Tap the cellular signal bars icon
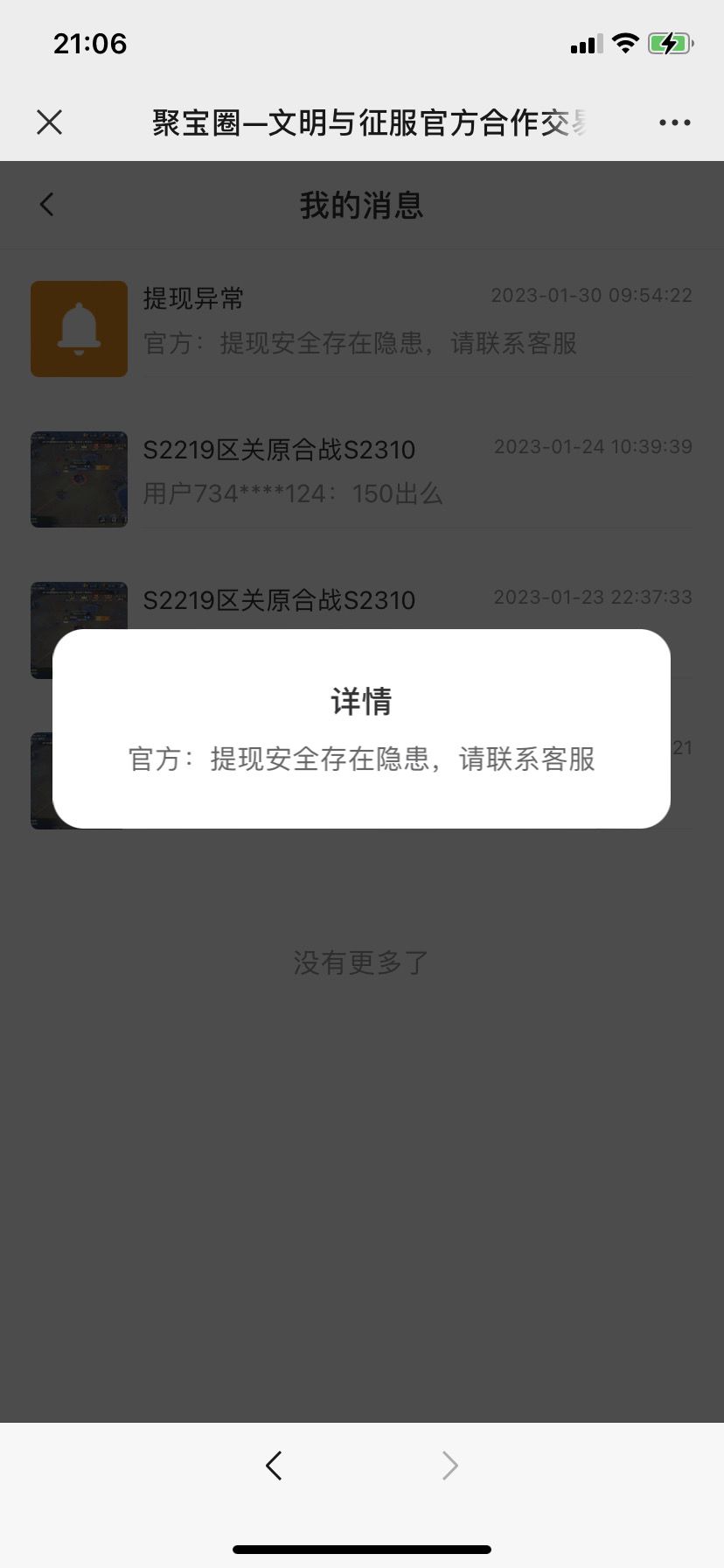 click(582, 43)
